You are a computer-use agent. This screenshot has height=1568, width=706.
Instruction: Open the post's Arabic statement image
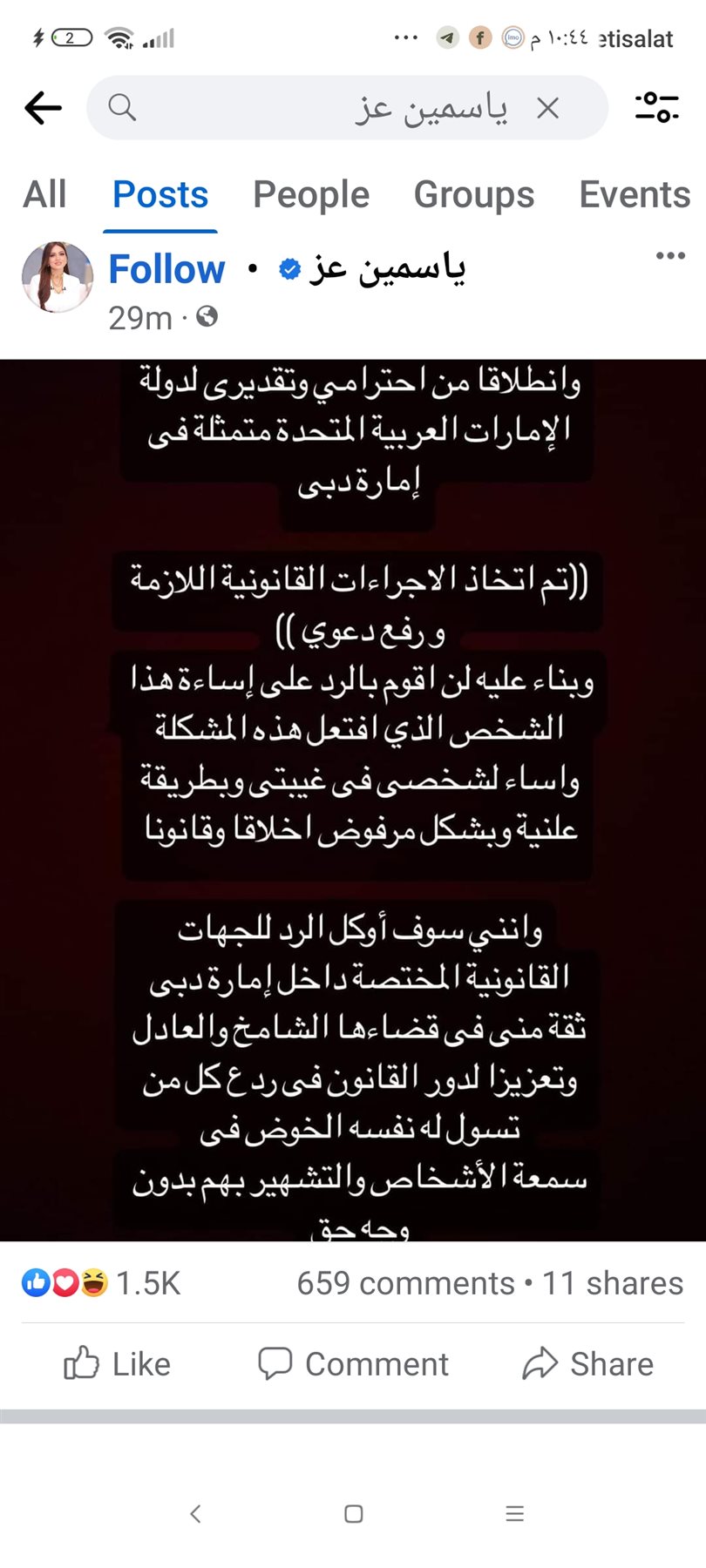(x=353, y=800)
